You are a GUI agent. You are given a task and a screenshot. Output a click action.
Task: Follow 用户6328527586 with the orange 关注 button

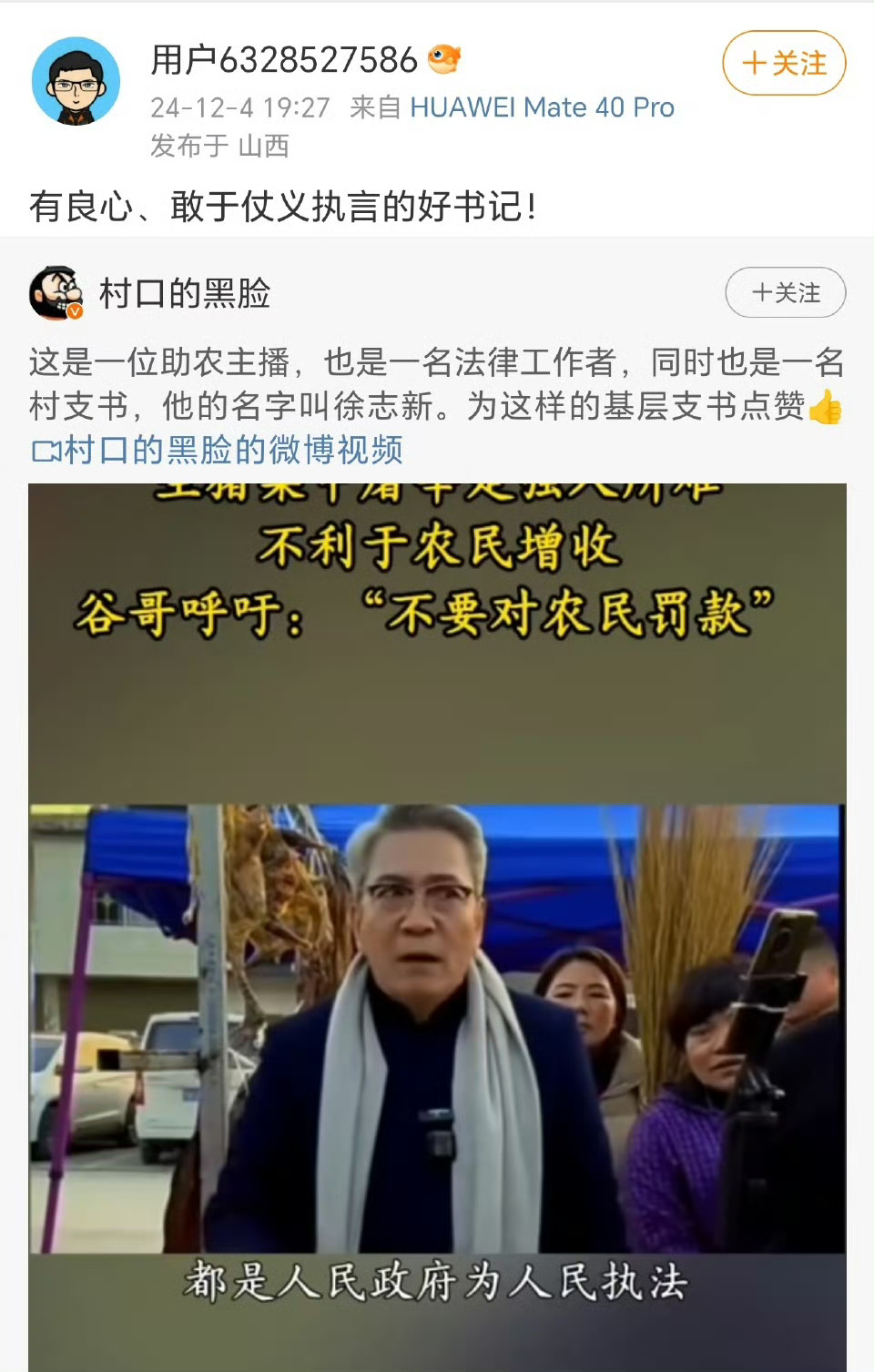[784, 64]
